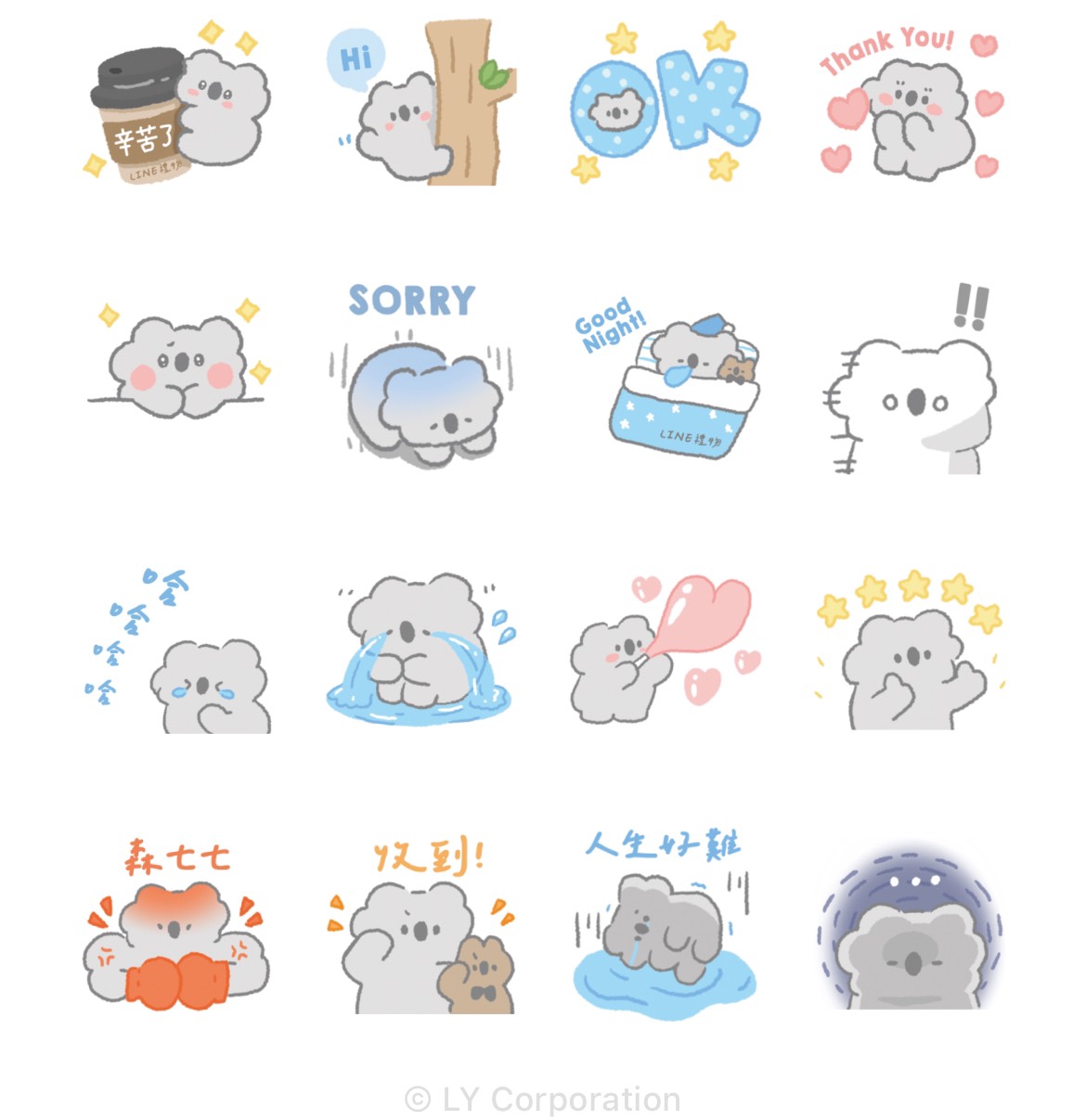
Task: Open the Hi koala tree sticker
Action: [422, 105]
